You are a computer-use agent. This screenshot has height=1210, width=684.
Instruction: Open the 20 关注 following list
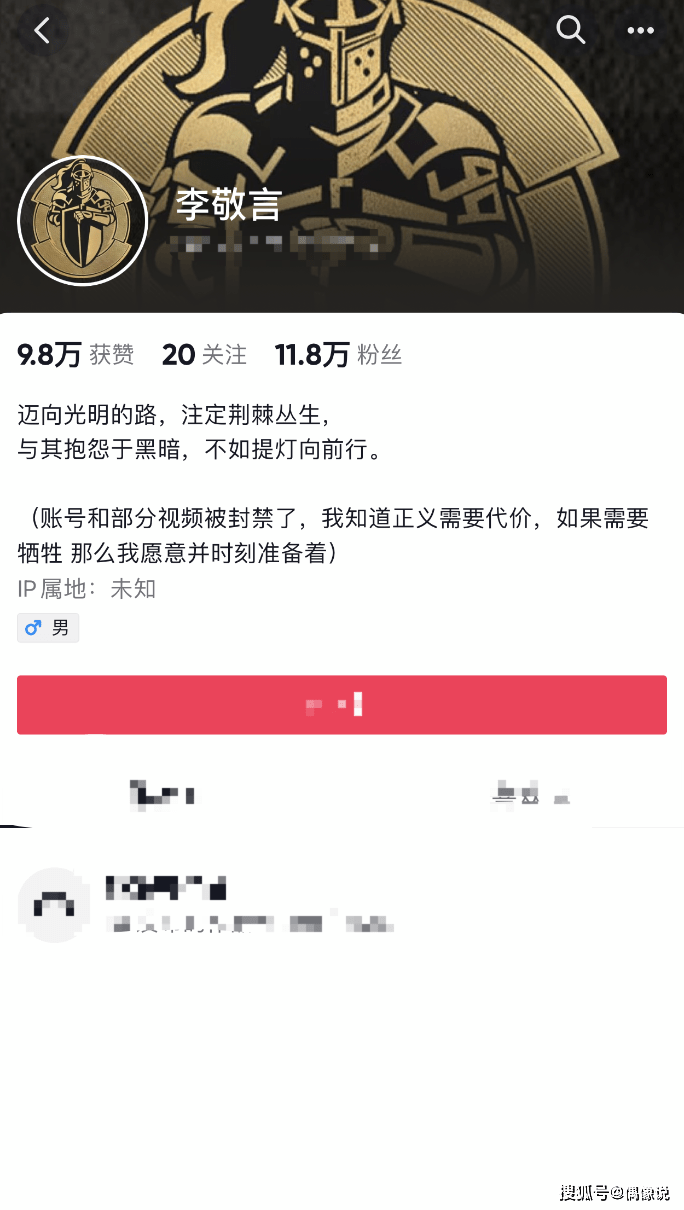204,354
